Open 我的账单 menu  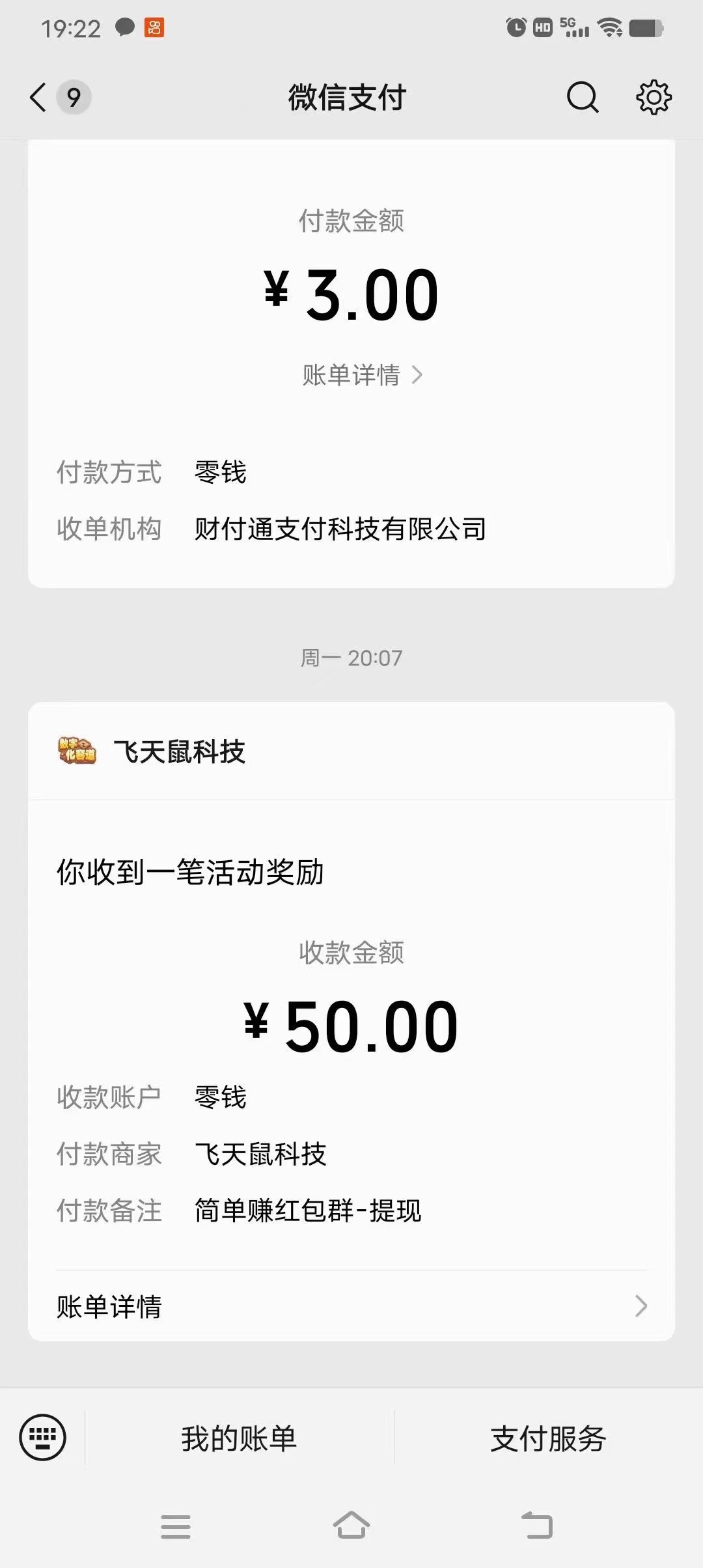point(239,1438)
